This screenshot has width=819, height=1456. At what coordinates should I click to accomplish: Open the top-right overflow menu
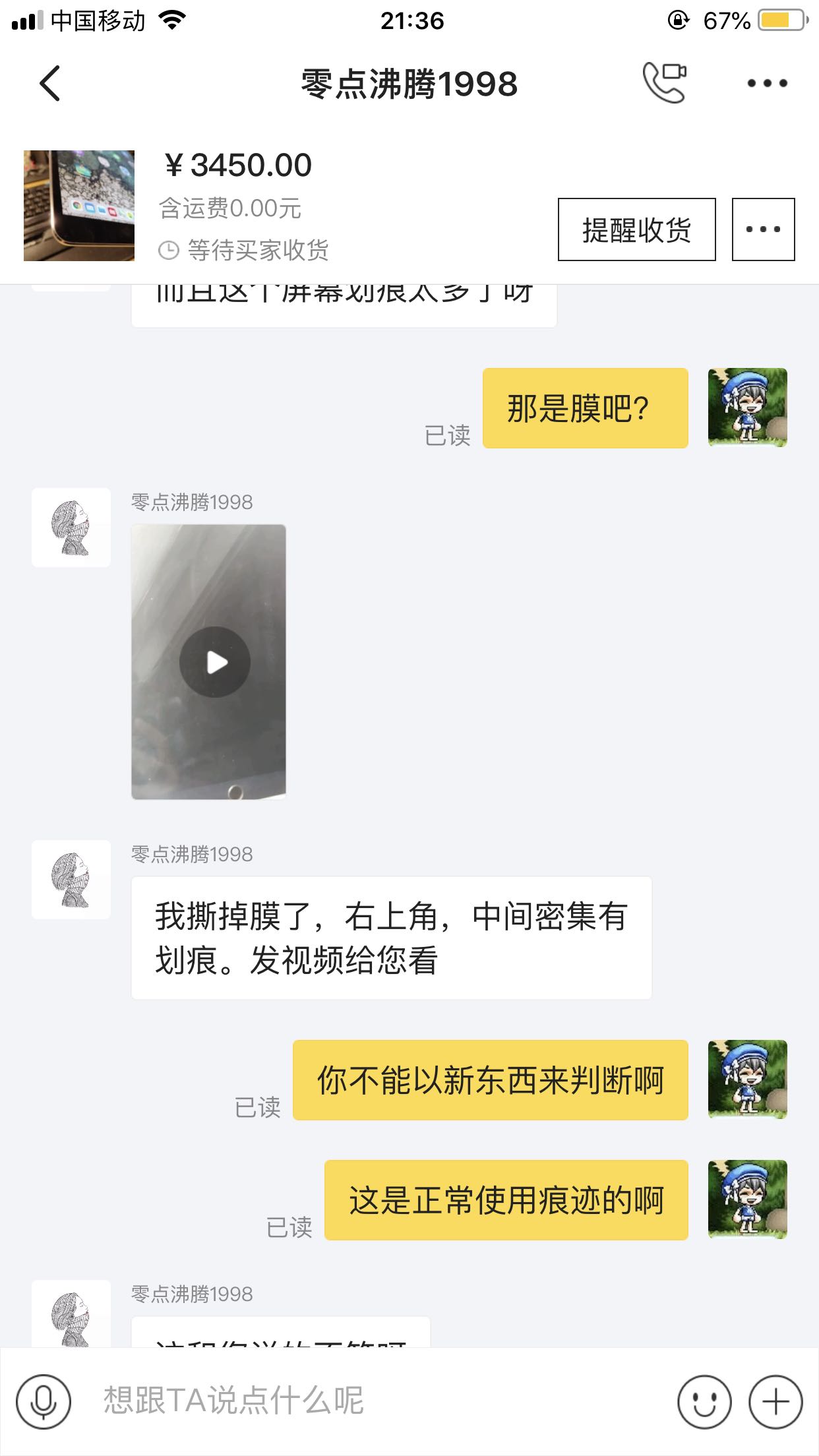(x=767, y=84)
